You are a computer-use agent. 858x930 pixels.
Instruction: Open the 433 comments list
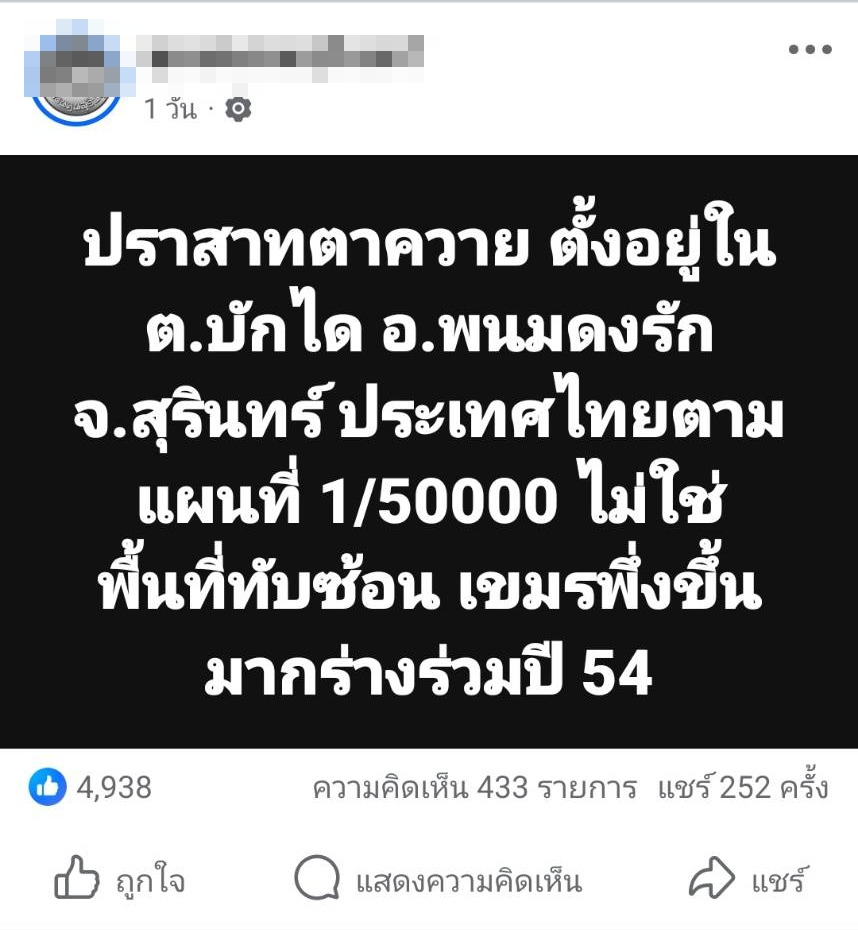coord(474,788)
